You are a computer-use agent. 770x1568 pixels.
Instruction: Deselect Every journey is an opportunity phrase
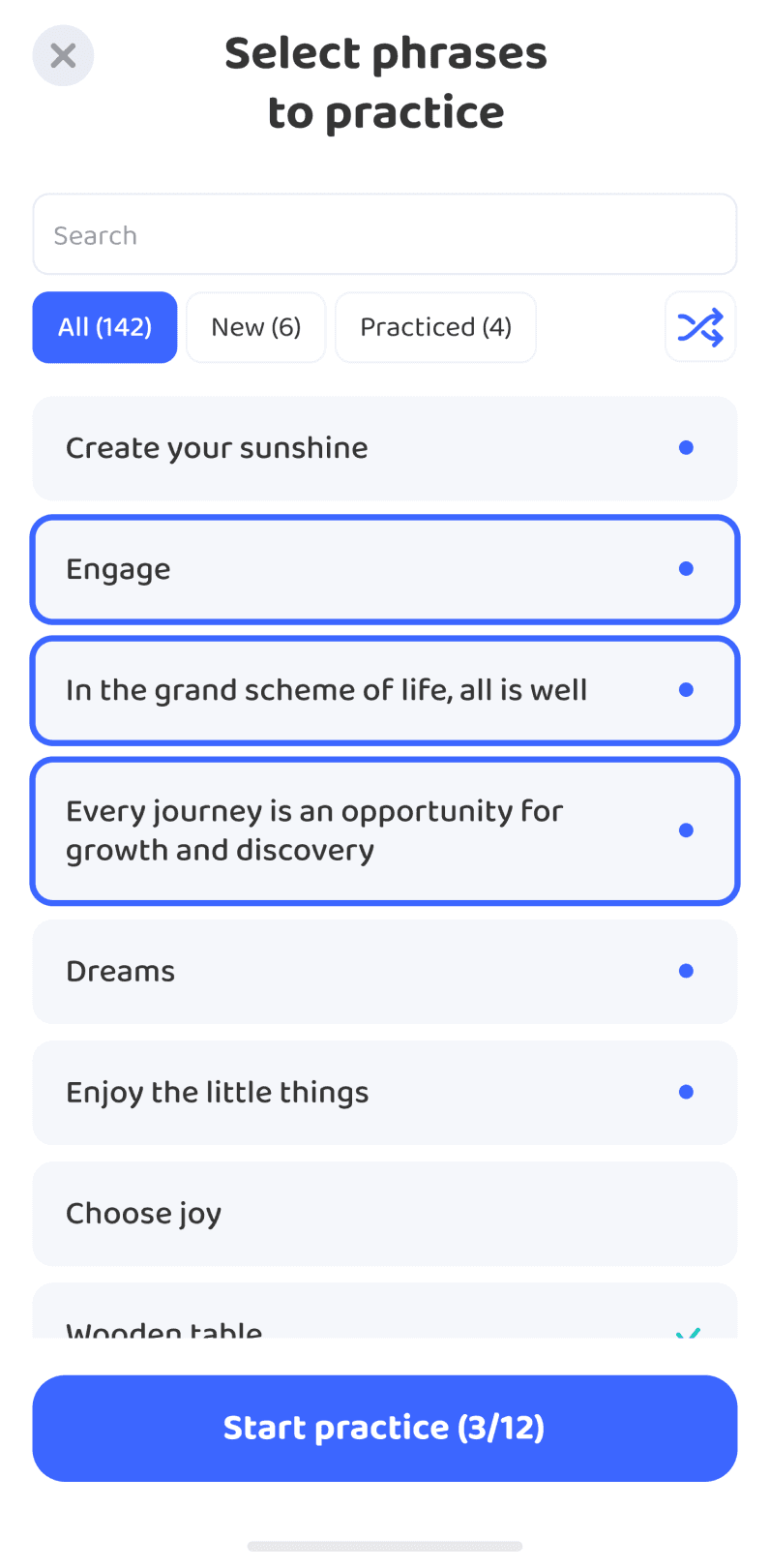[x=385, y=830]
